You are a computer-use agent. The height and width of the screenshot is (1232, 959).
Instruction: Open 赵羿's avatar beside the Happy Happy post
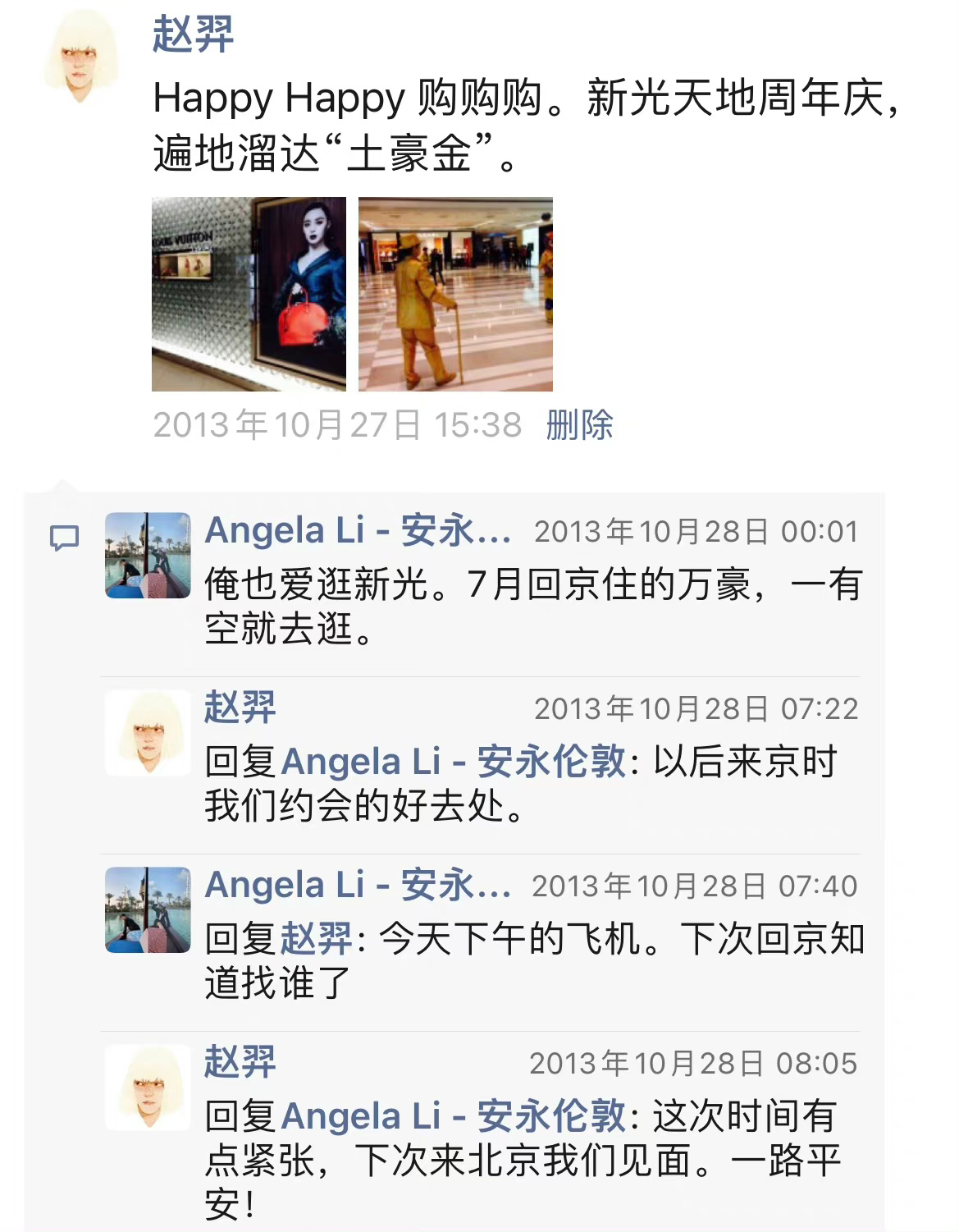pos(80,57)
